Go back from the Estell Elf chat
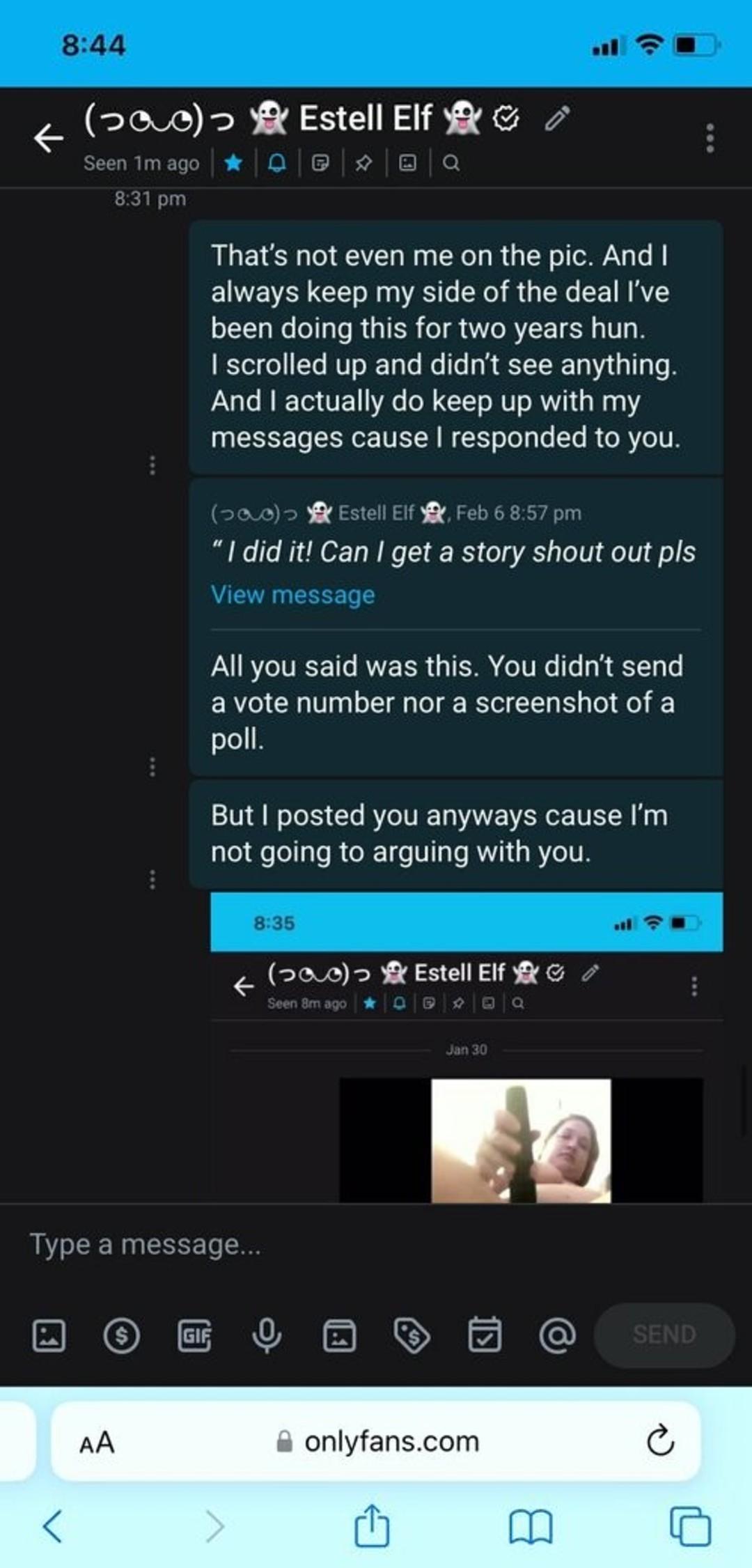This screenshot has height=1568, width=752. (49, 137)
